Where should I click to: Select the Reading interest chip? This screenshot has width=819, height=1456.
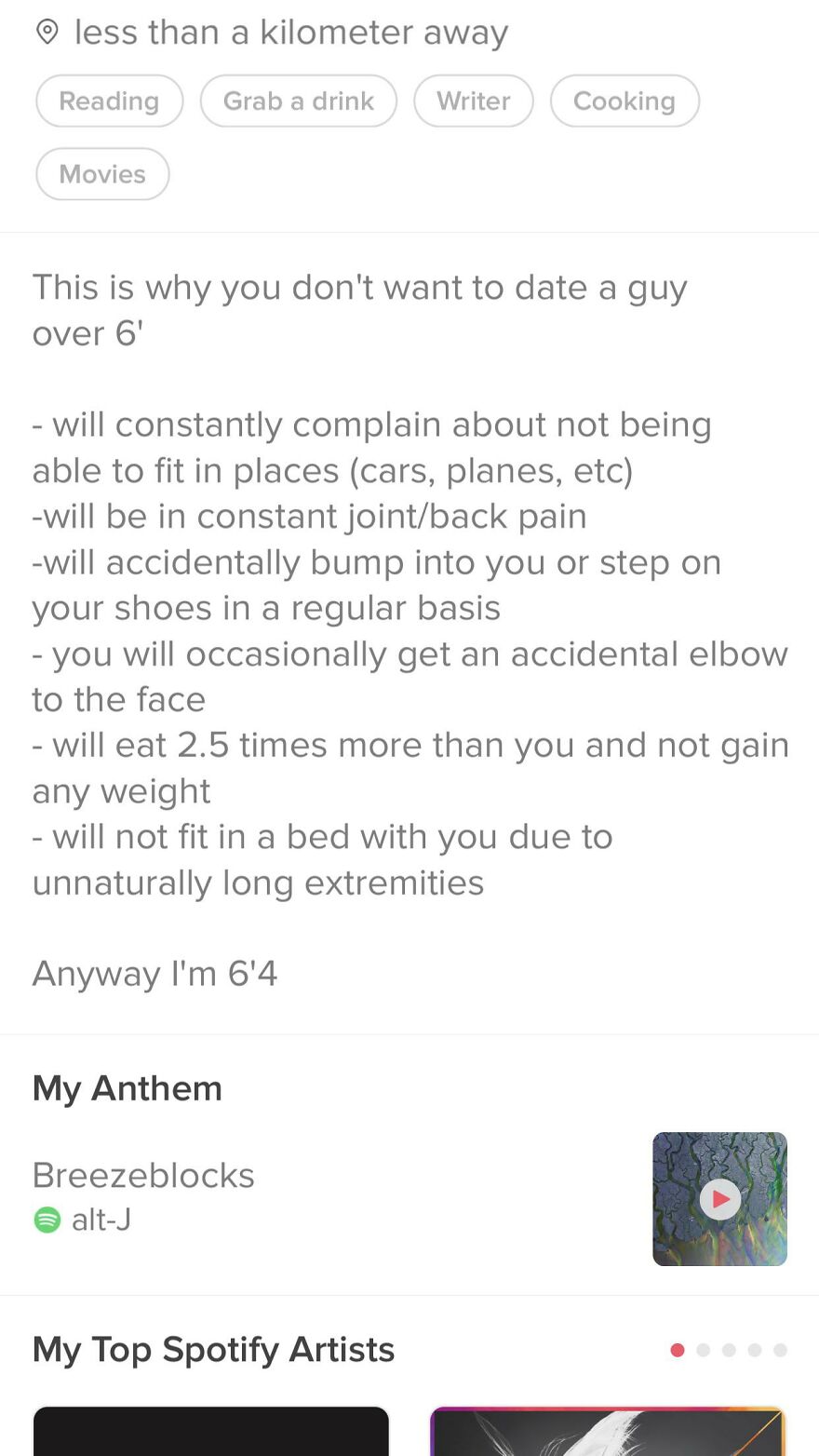109,101
